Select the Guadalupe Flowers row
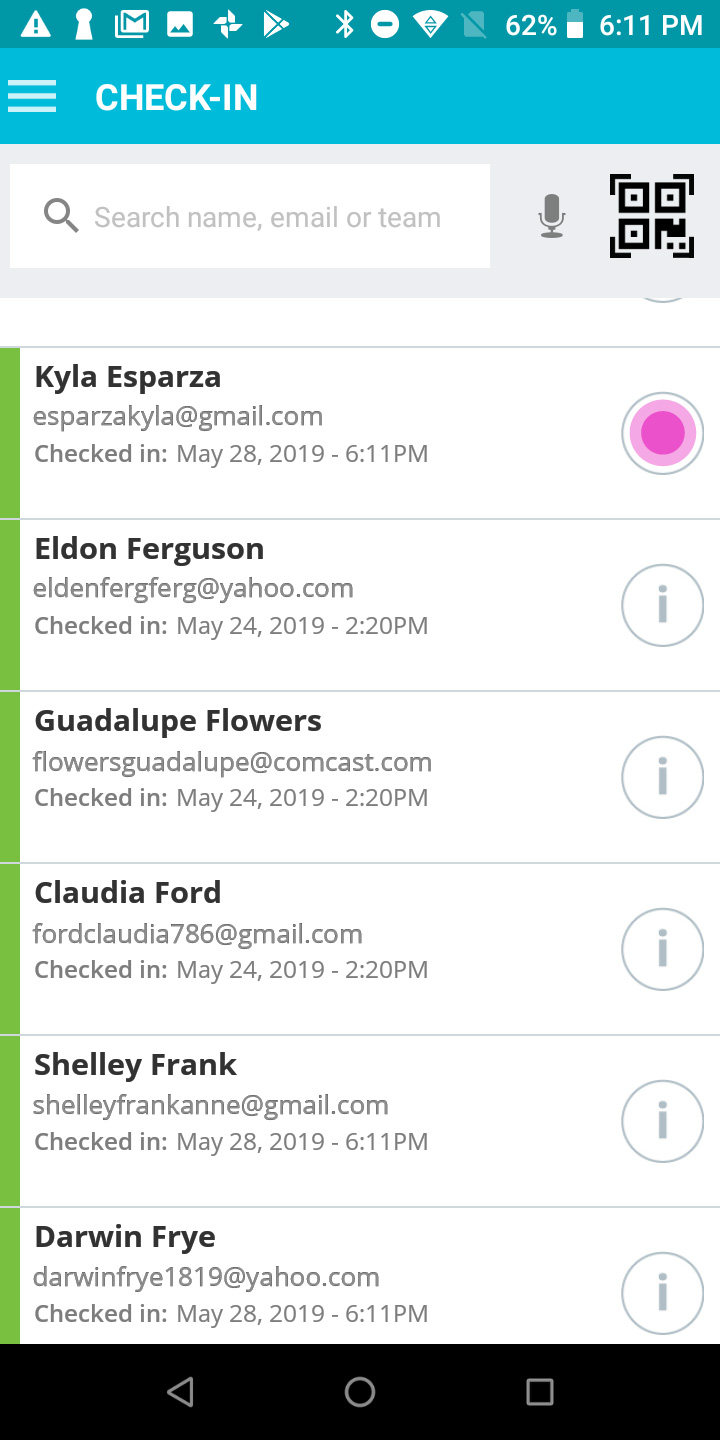The image size is (720, 1440). 360,777
